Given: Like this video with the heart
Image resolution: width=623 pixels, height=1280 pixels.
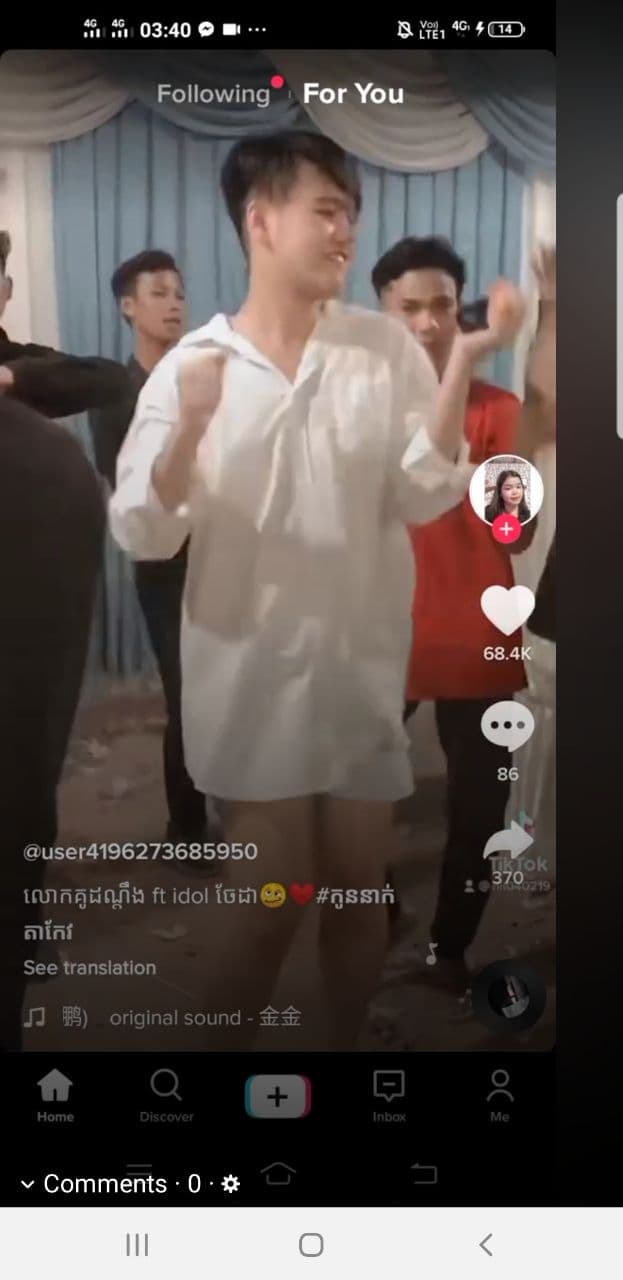Looking at the screenshot, I should 507,610.
